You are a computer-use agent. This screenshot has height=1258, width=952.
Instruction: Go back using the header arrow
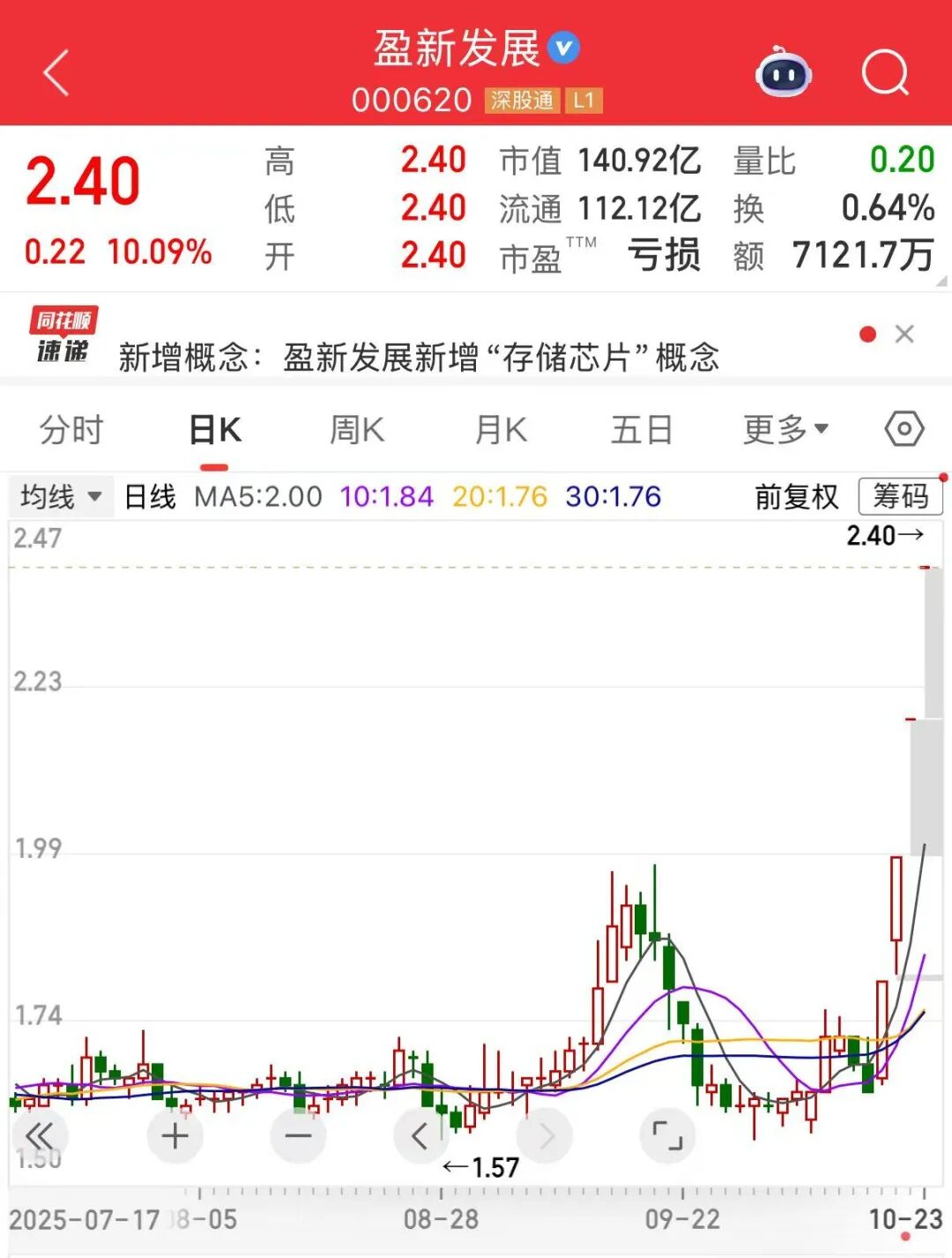[x=56, y=72]
